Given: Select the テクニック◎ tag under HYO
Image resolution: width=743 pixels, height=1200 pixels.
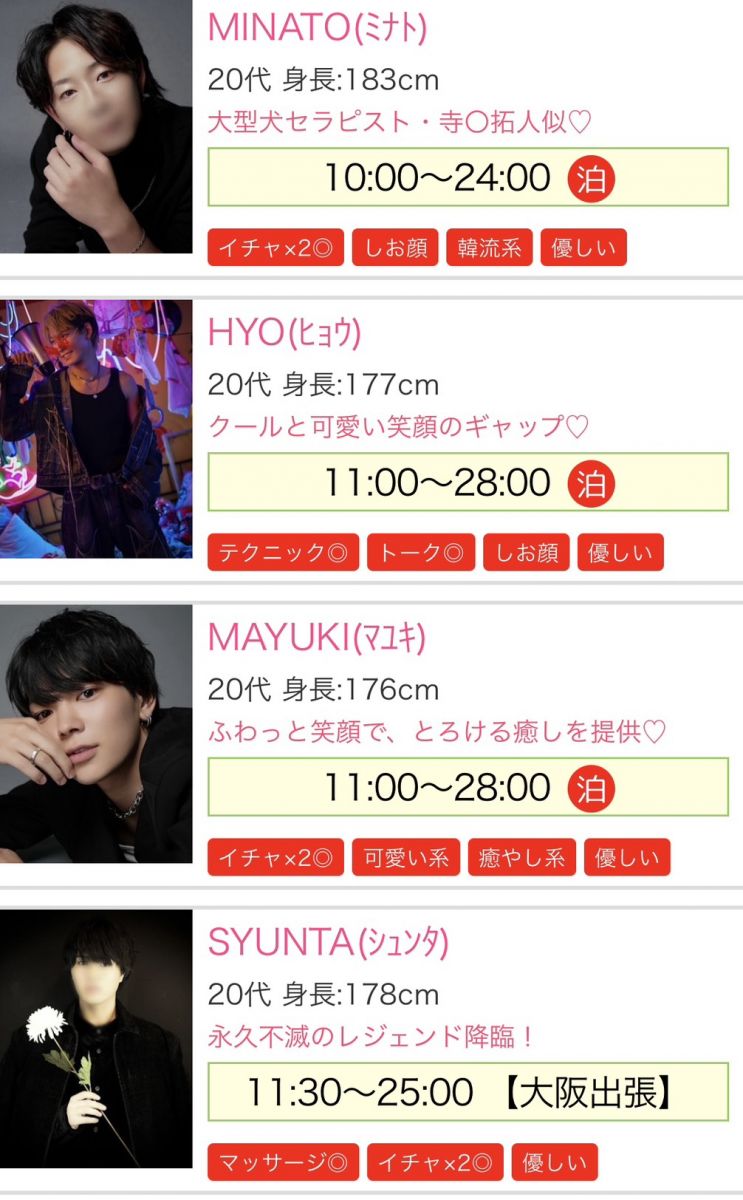Looking at the screenshot, I should [283, 553].
